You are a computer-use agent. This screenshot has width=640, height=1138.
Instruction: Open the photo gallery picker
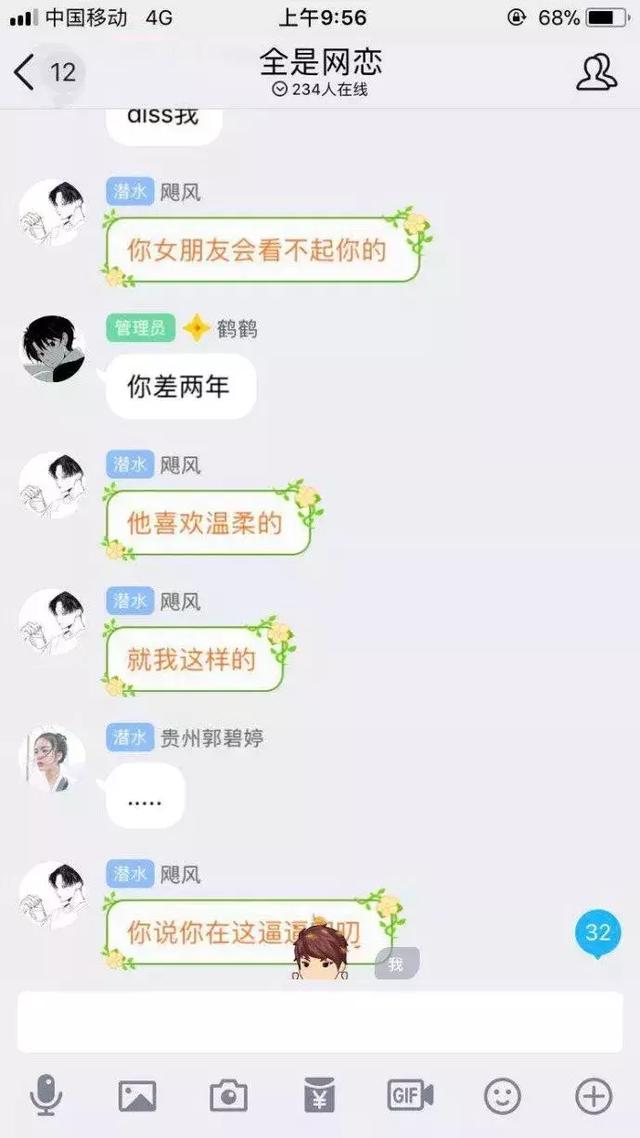[137, 1096]
